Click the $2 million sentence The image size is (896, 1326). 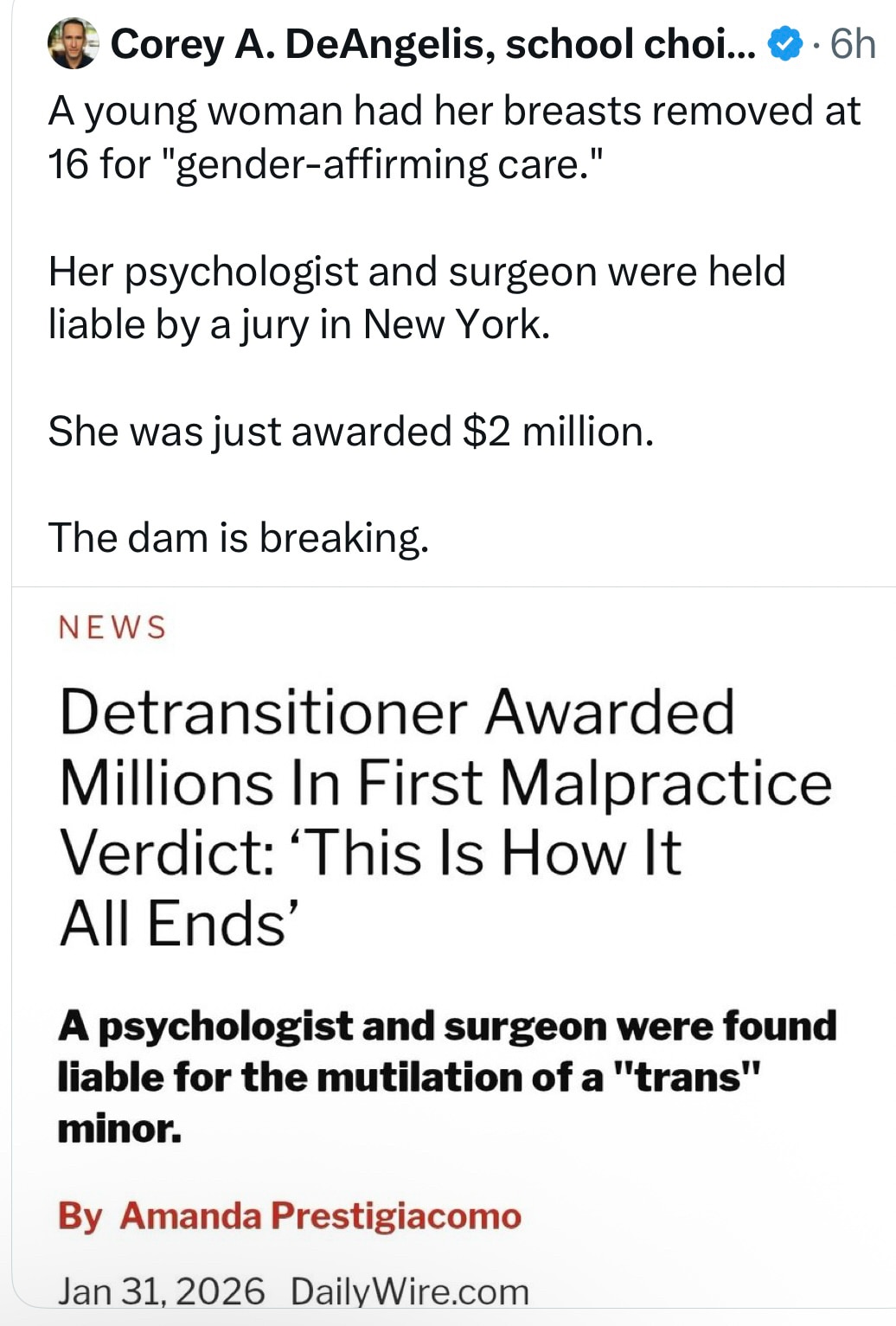point(350,430)
